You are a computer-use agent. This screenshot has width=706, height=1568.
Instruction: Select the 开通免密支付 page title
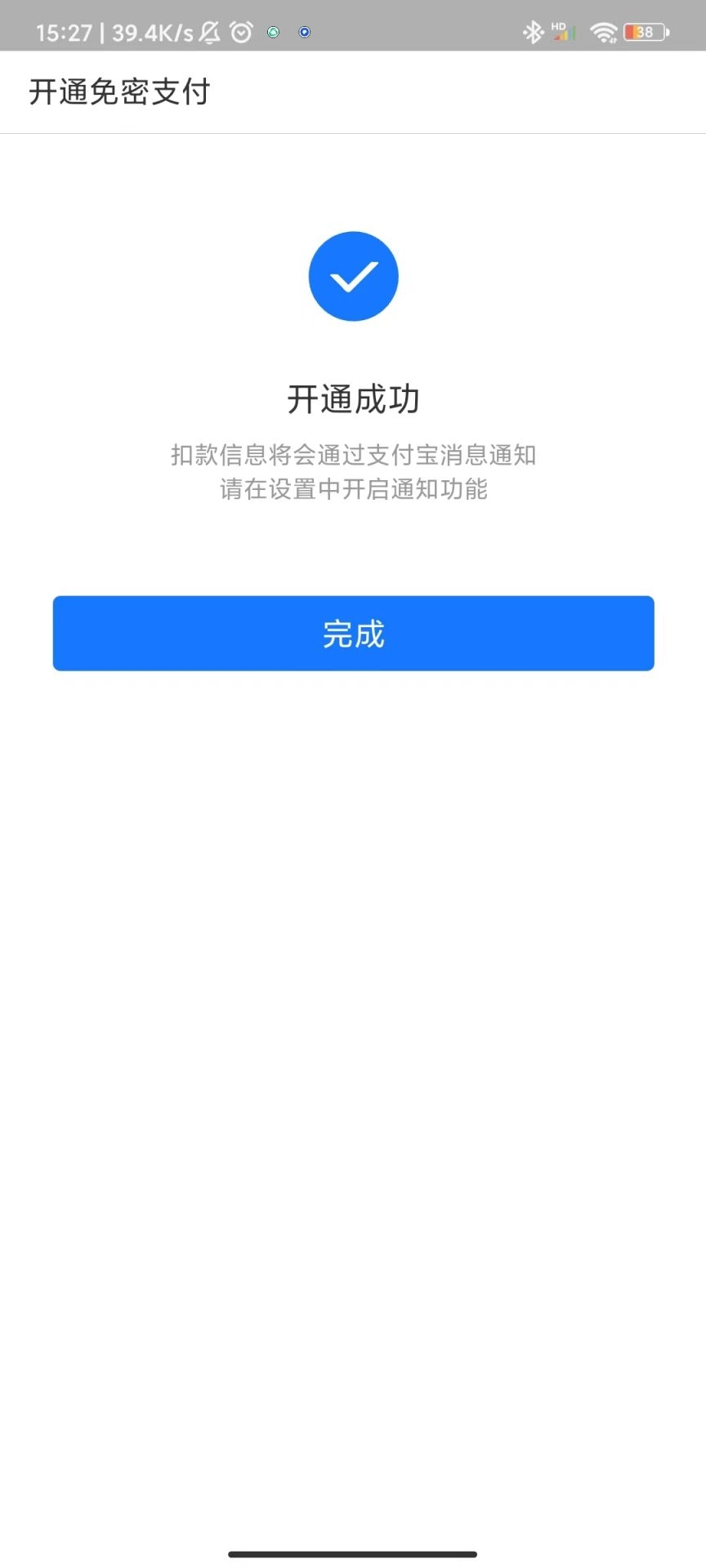click(x=120, y=92)
